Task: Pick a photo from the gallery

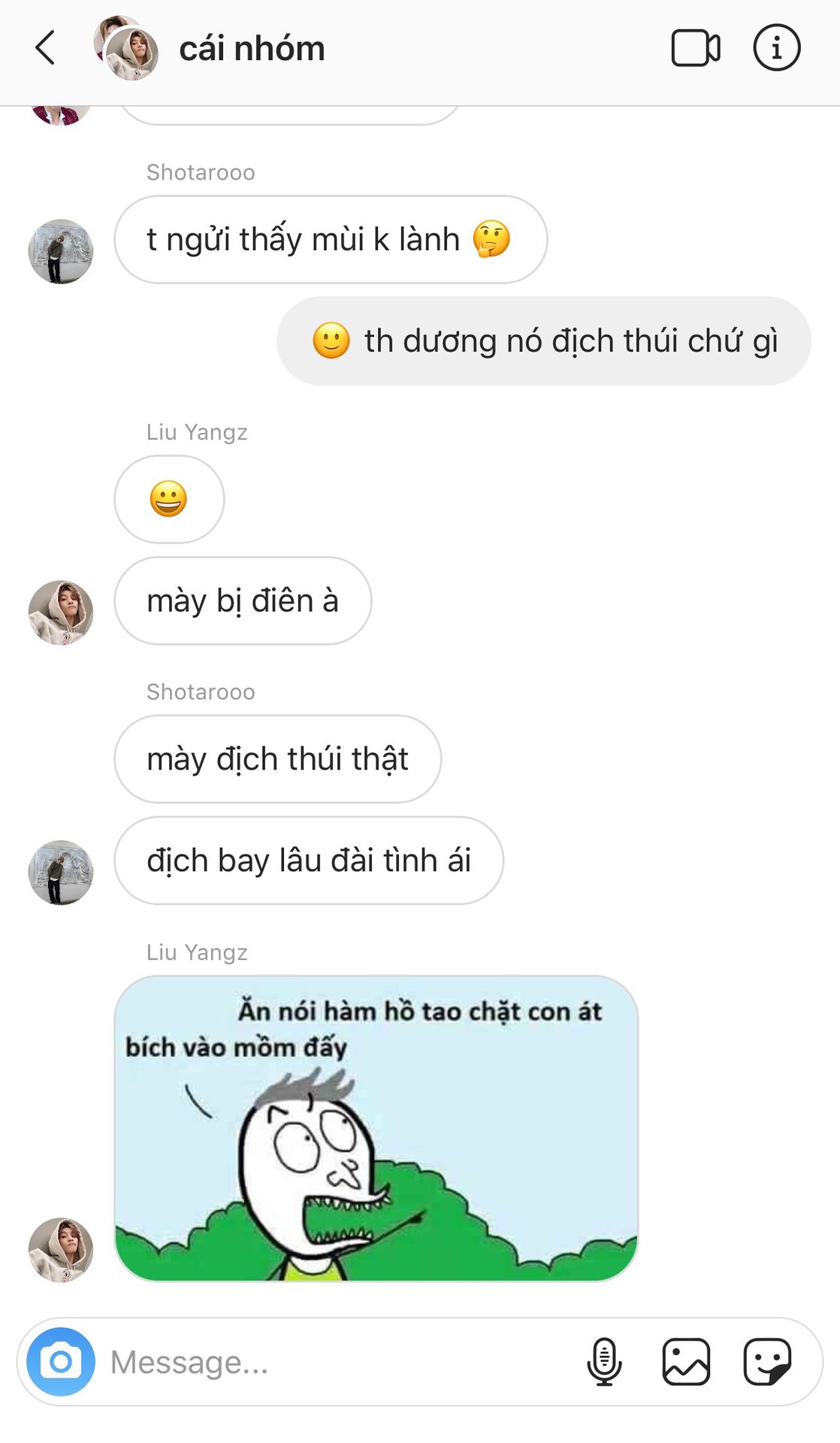Action: pyautogui.click(x=686, y=1361)
